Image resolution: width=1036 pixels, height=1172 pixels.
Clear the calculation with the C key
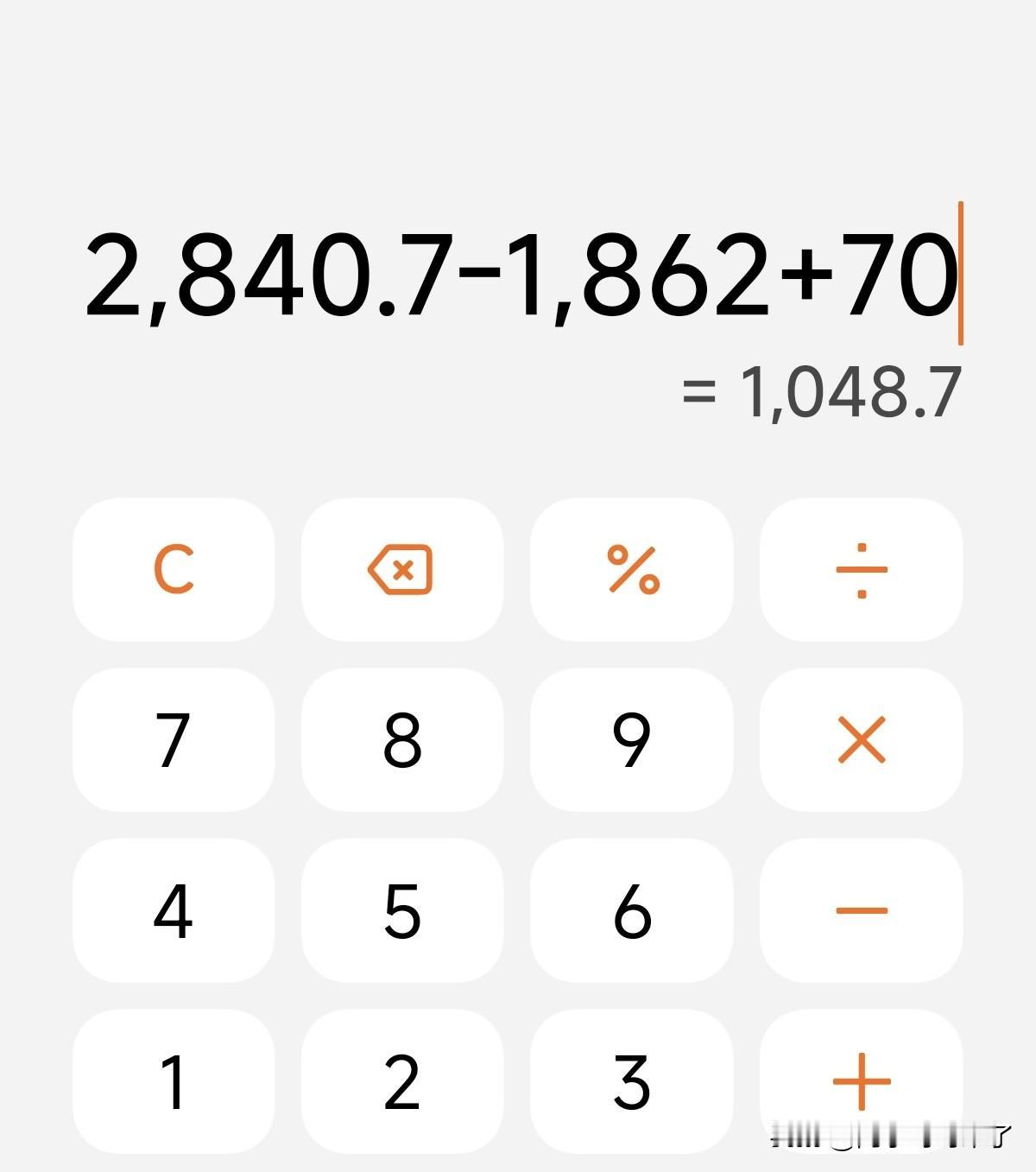[174, 569]
